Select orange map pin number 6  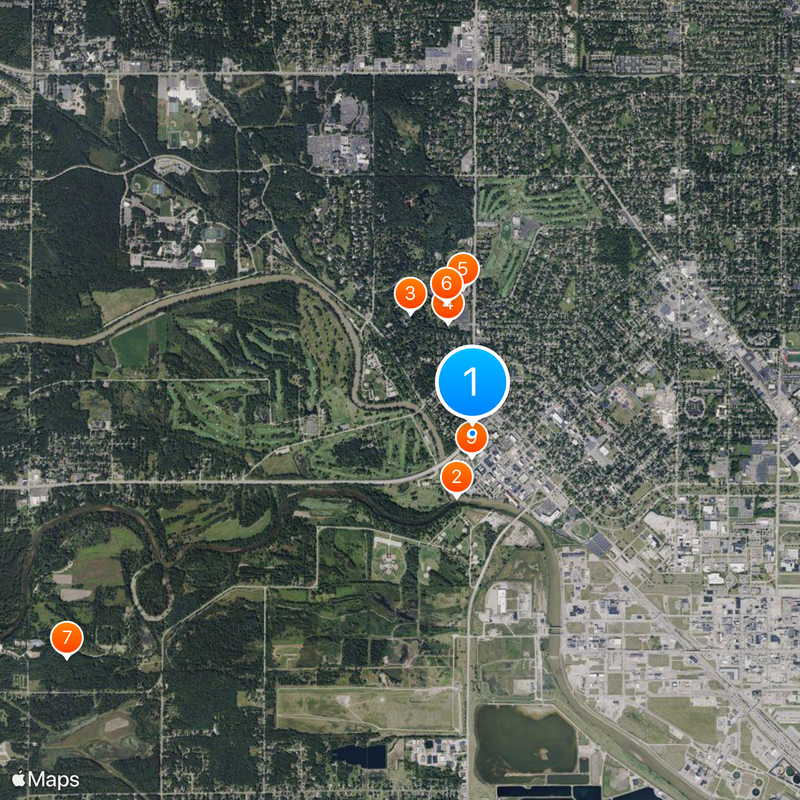446,284
